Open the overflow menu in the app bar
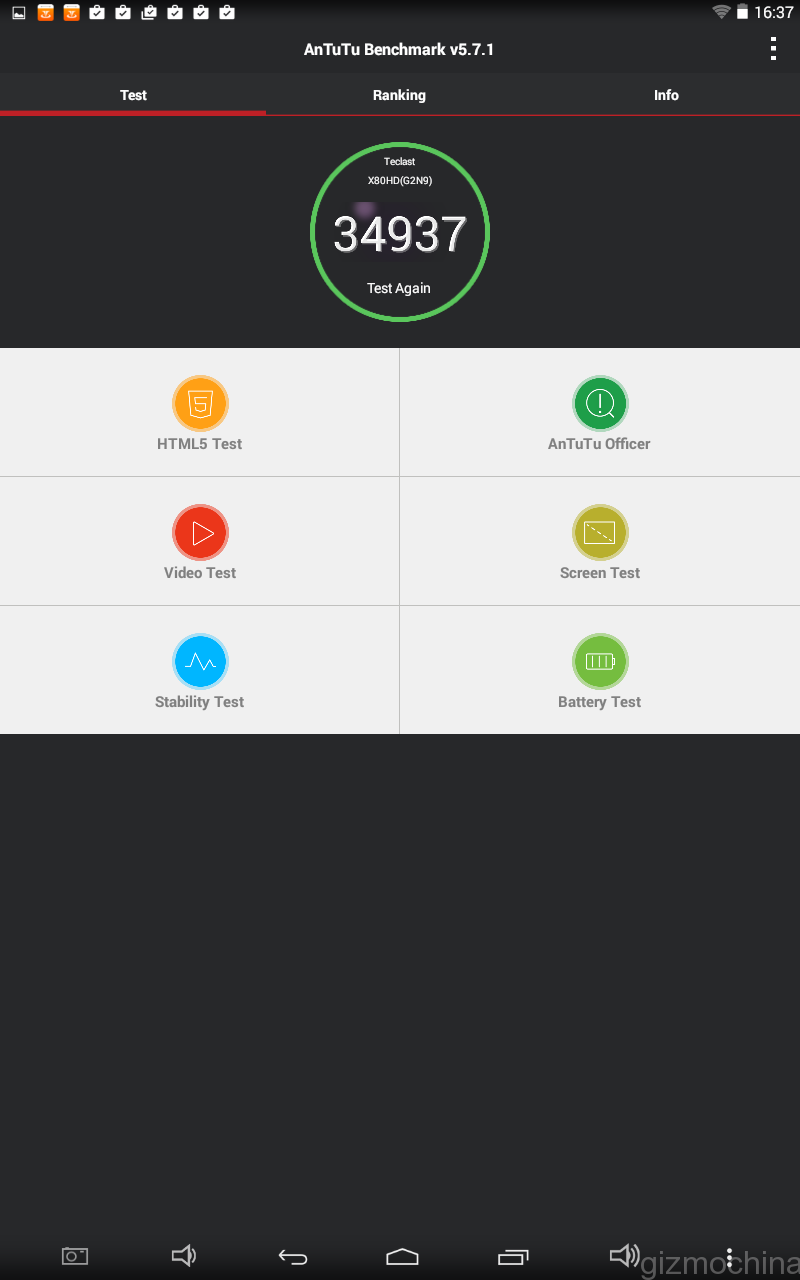The height and width of the screenshot is (1280, 800). [773, 49]
